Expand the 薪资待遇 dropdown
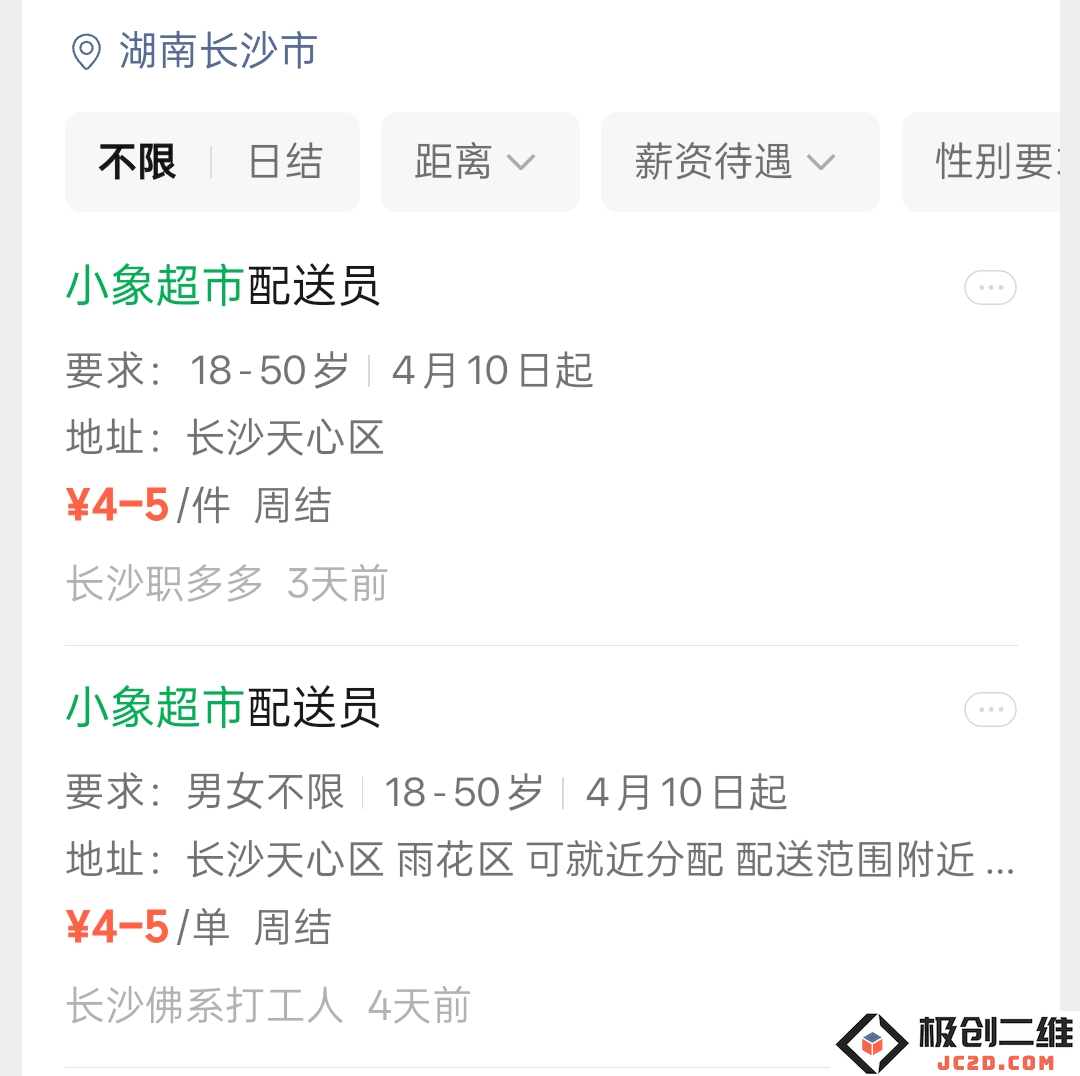This screenshot has width=1080, height=1076. click(x=739, y=162)
